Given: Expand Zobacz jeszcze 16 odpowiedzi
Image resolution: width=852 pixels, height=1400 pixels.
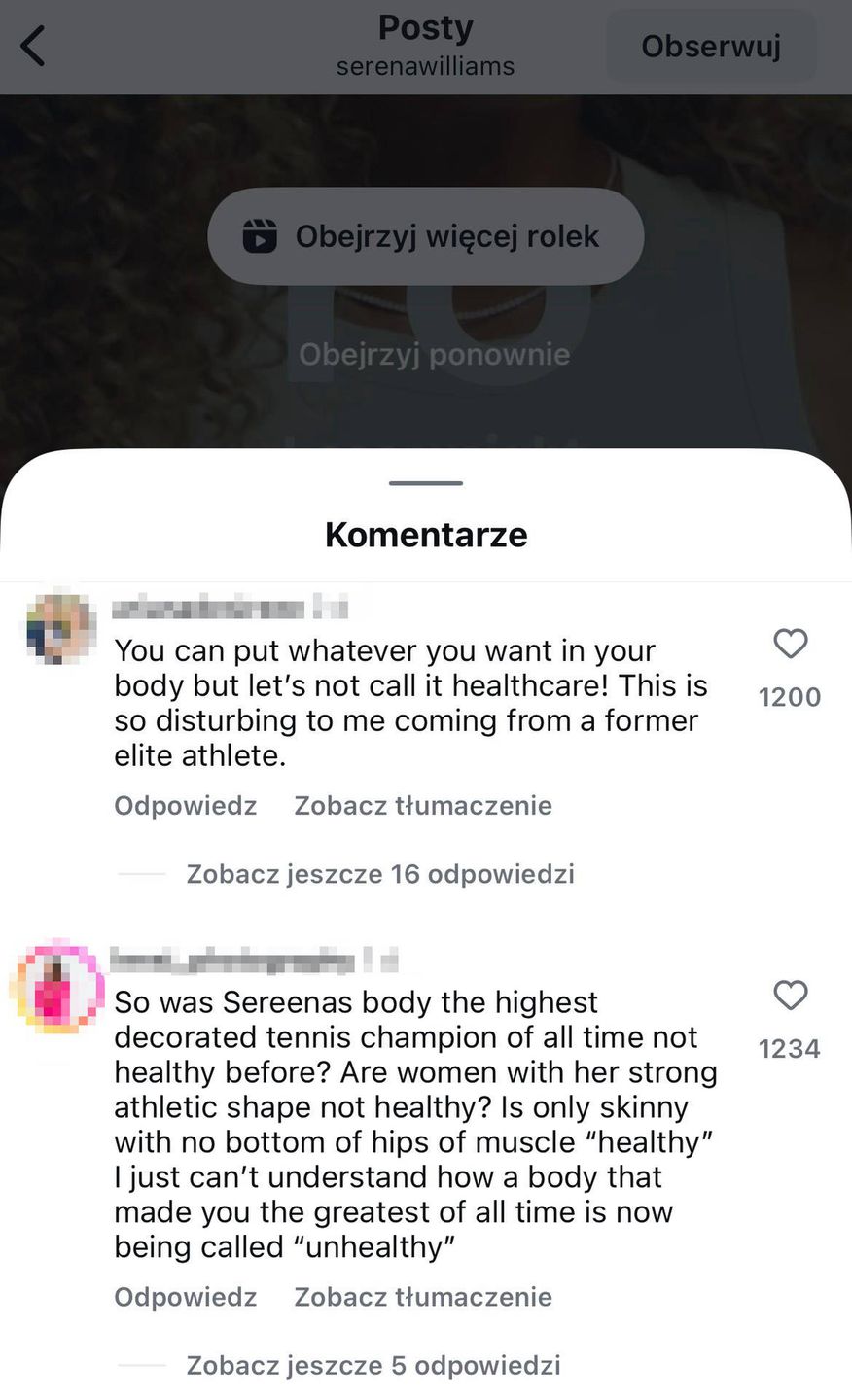Looking at the screenshot, I should [380, 874].
